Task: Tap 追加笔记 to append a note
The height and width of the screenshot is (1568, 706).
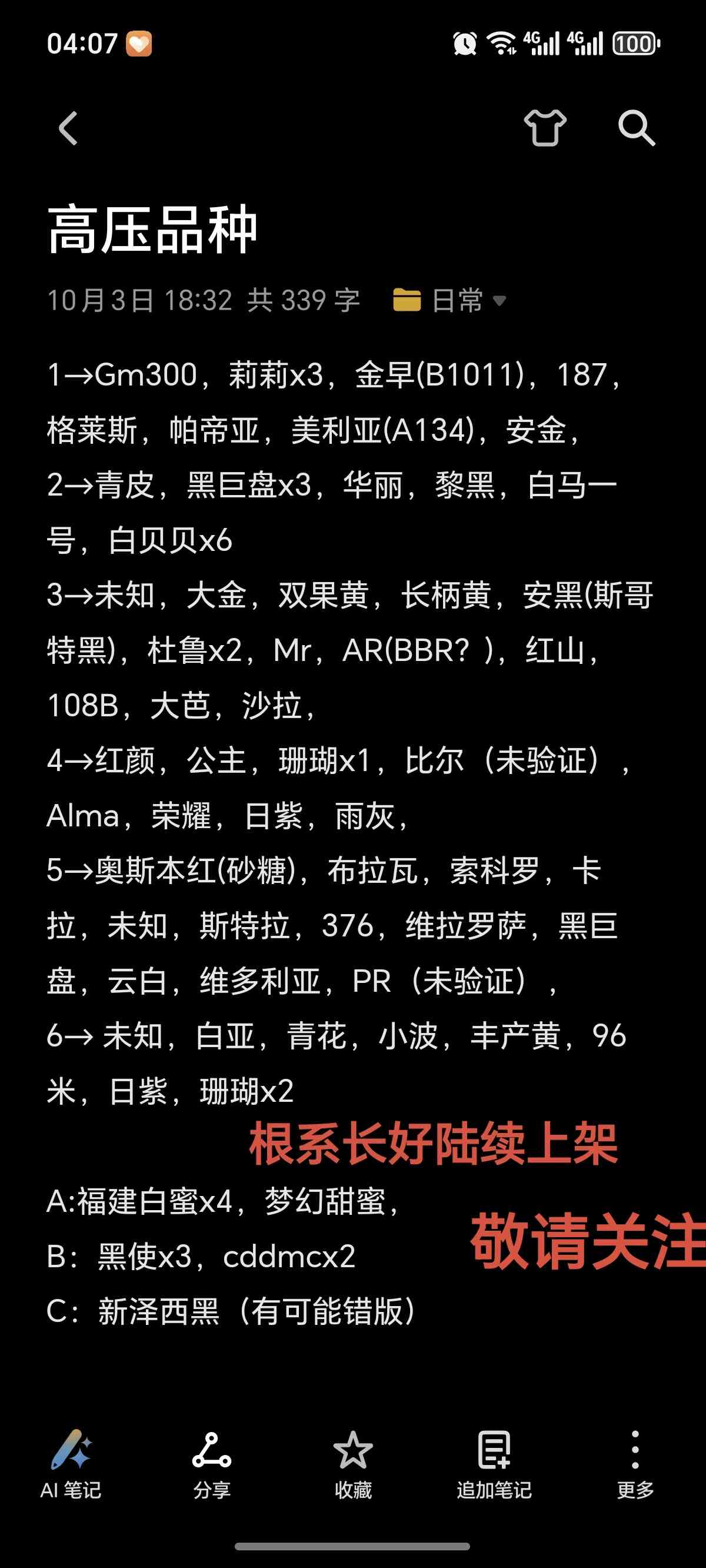Action: coord(494,1463)
